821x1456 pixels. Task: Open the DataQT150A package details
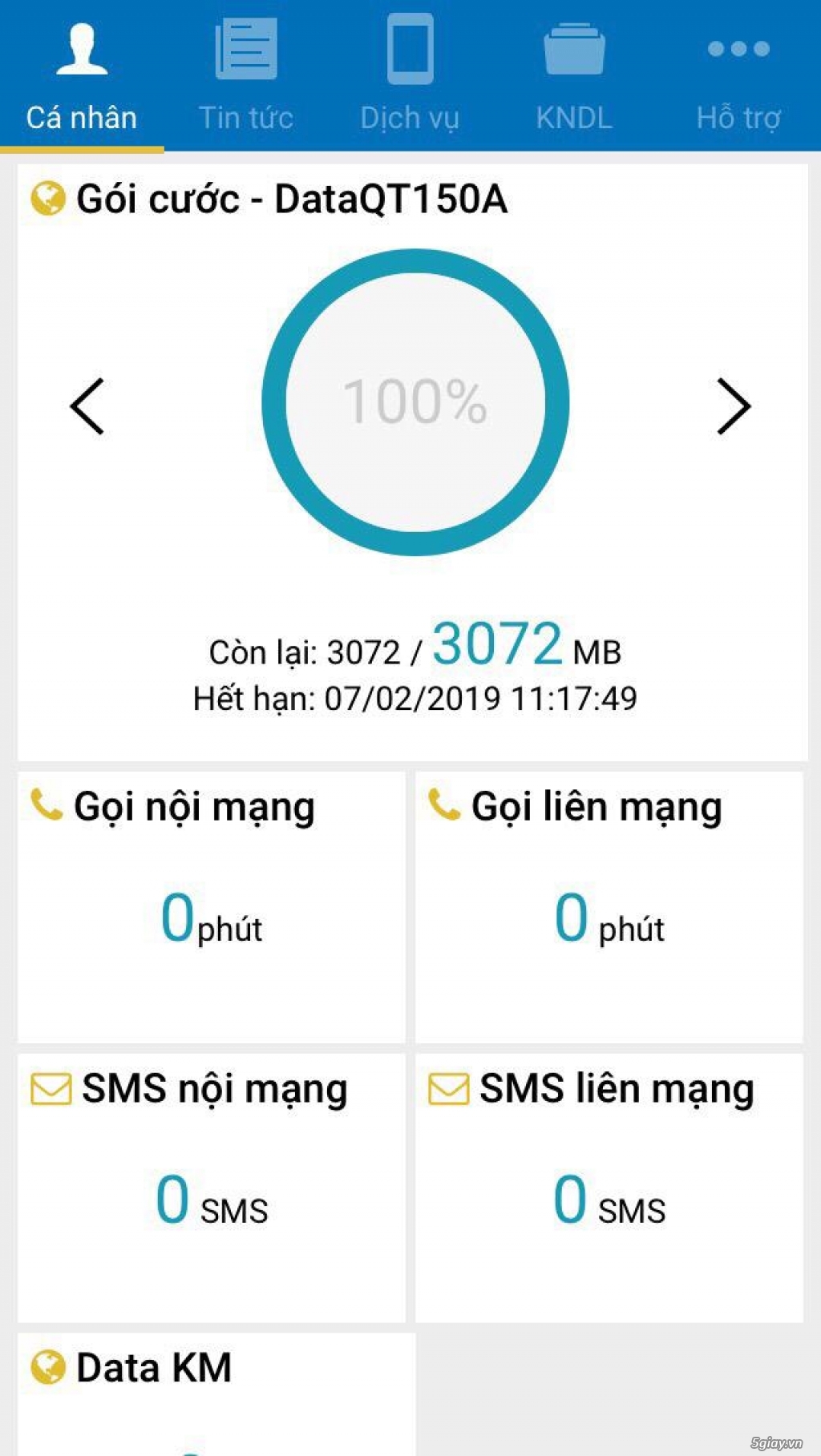click(x=294, y=199)
